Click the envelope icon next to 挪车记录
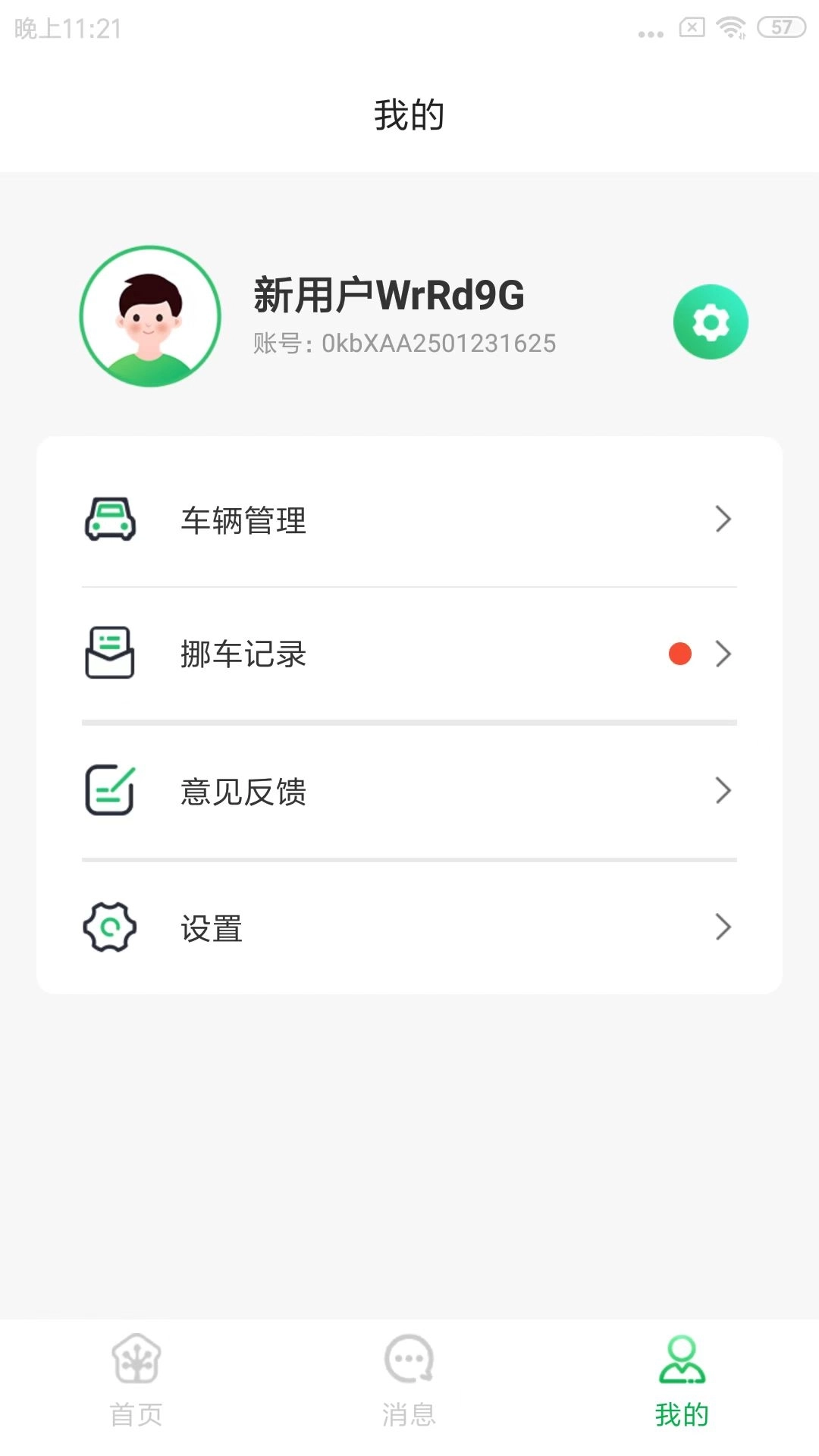Viewport: 819px width, 1456px height. click(x=110, y=654)
